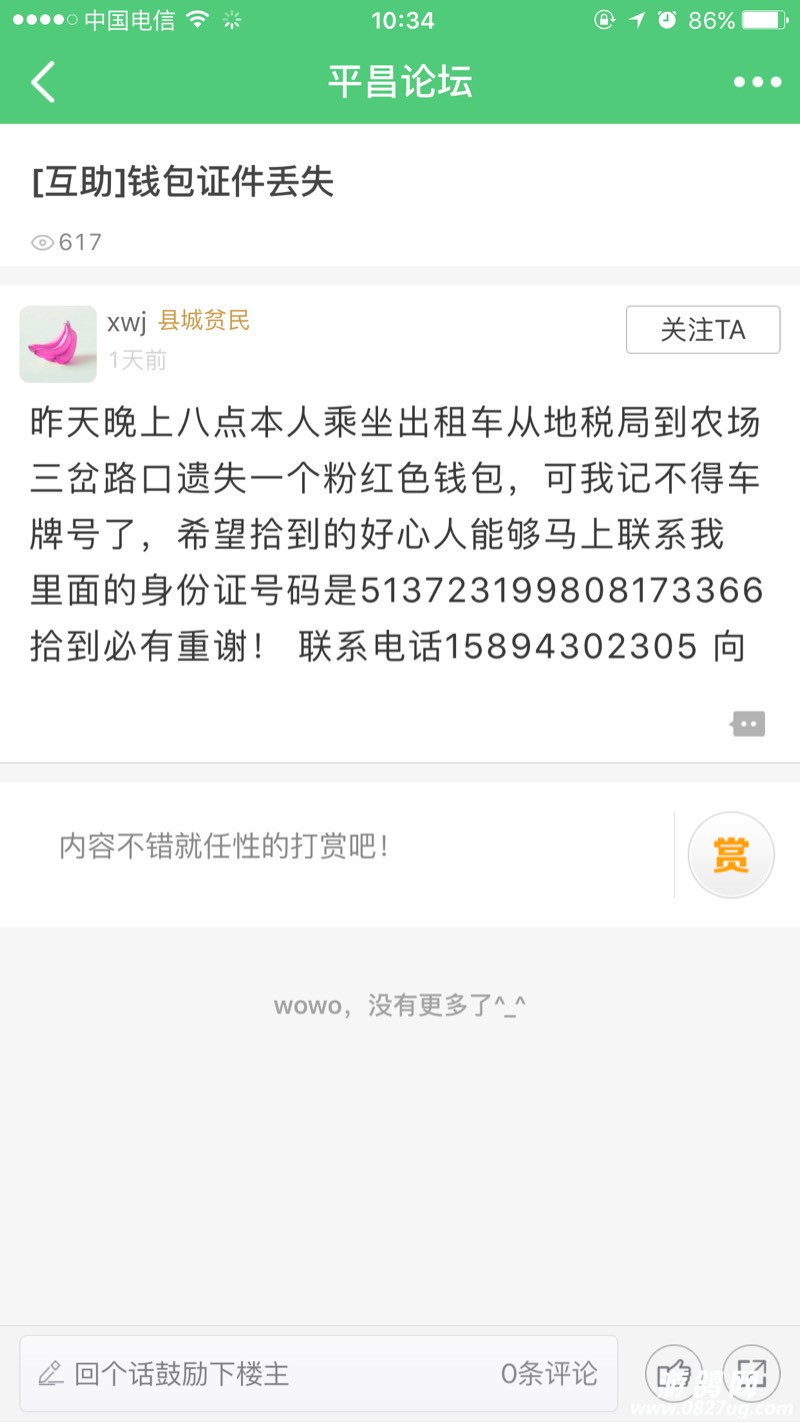Reward the post with the 赏 button
The height and width of the screenshot is (1423, 800).
[731, 855]
